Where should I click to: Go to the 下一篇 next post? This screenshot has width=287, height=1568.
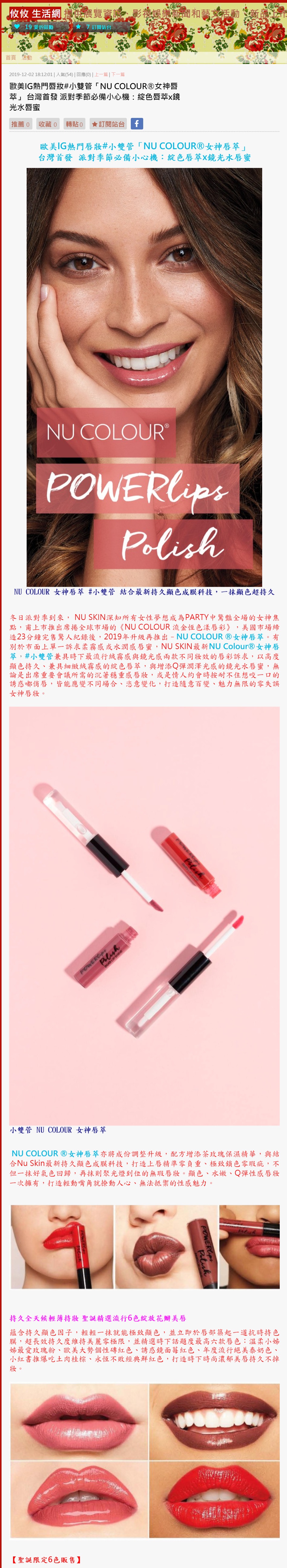tap(118, 74)
